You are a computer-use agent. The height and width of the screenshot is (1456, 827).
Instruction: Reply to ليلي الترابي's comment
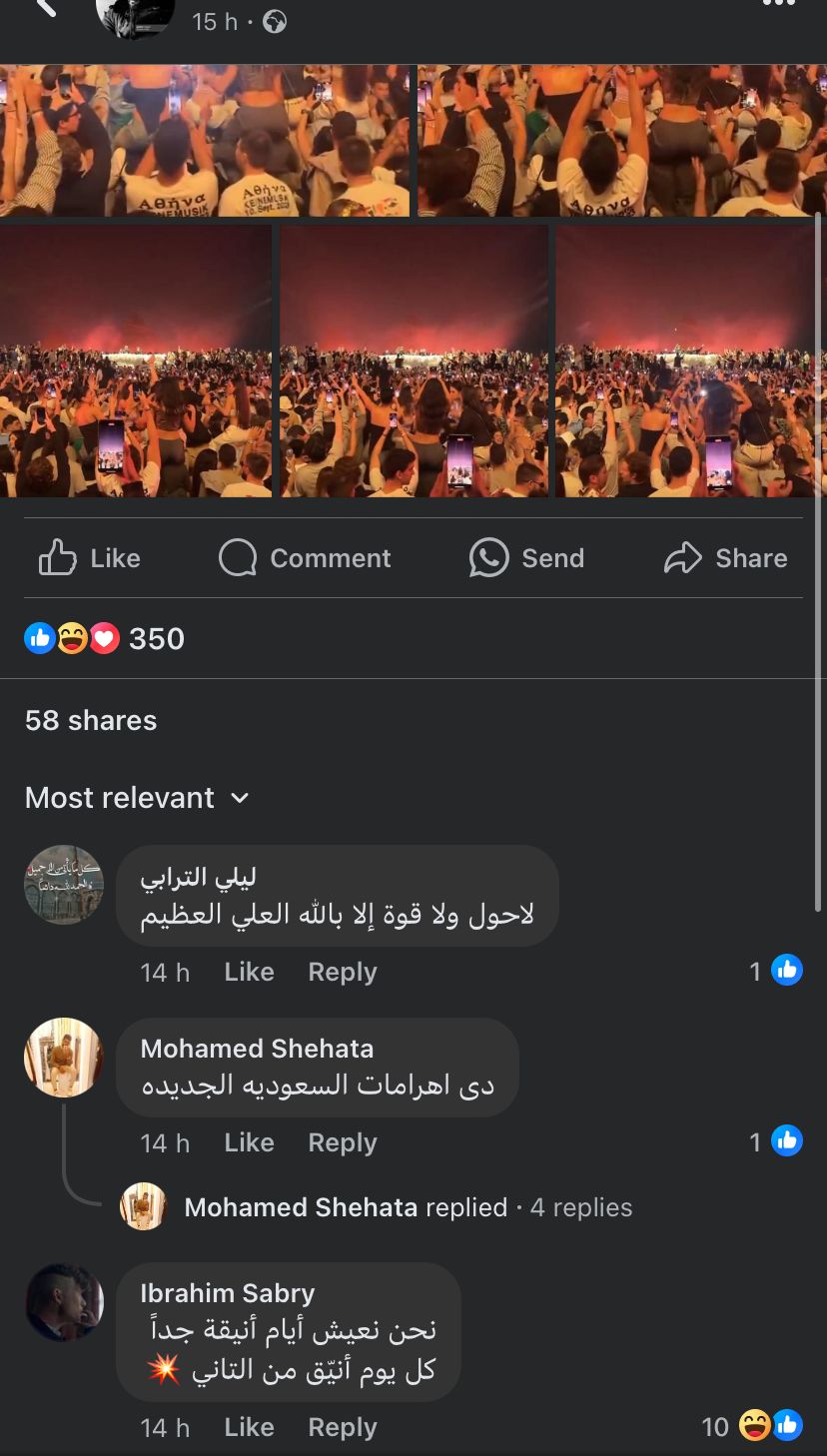[x=343, y=972]
